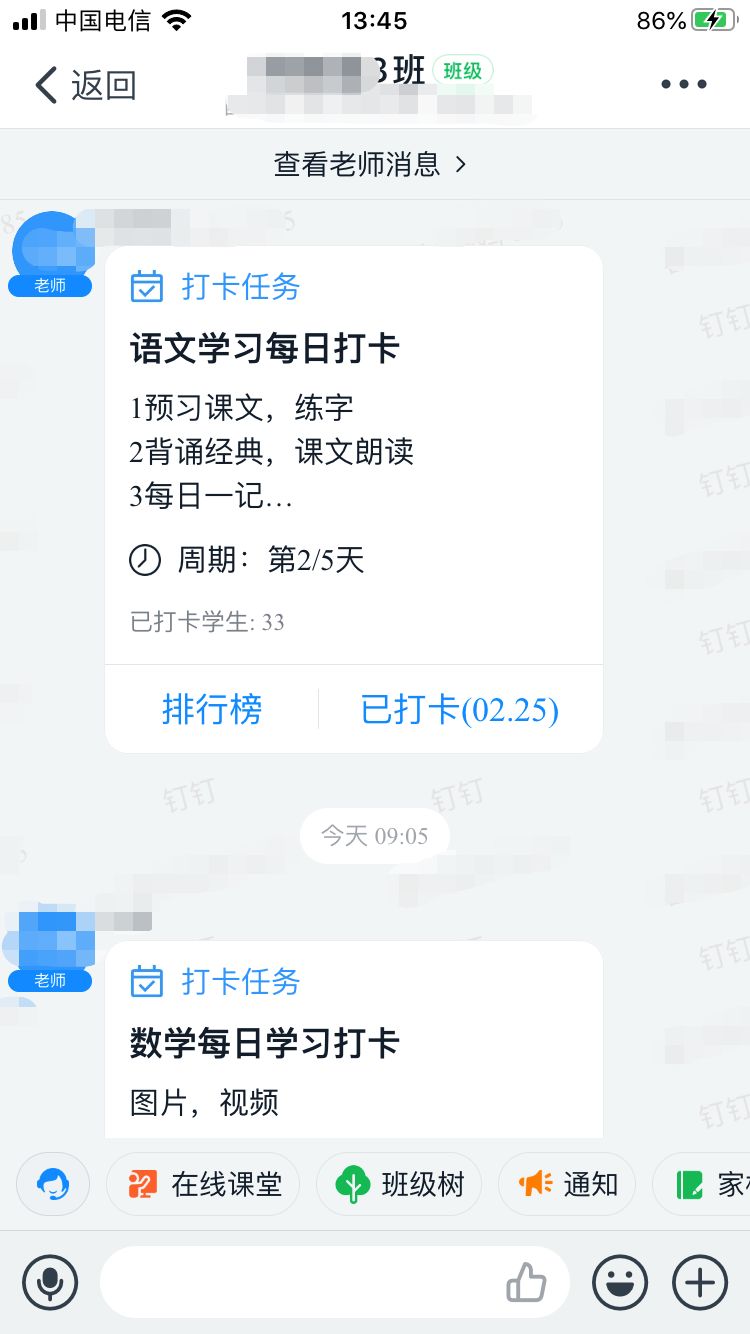Image resolution: width=750 pixels, height=1334 pixels.
Task: Open 通知 shortcut
Action: point(566,1185)
